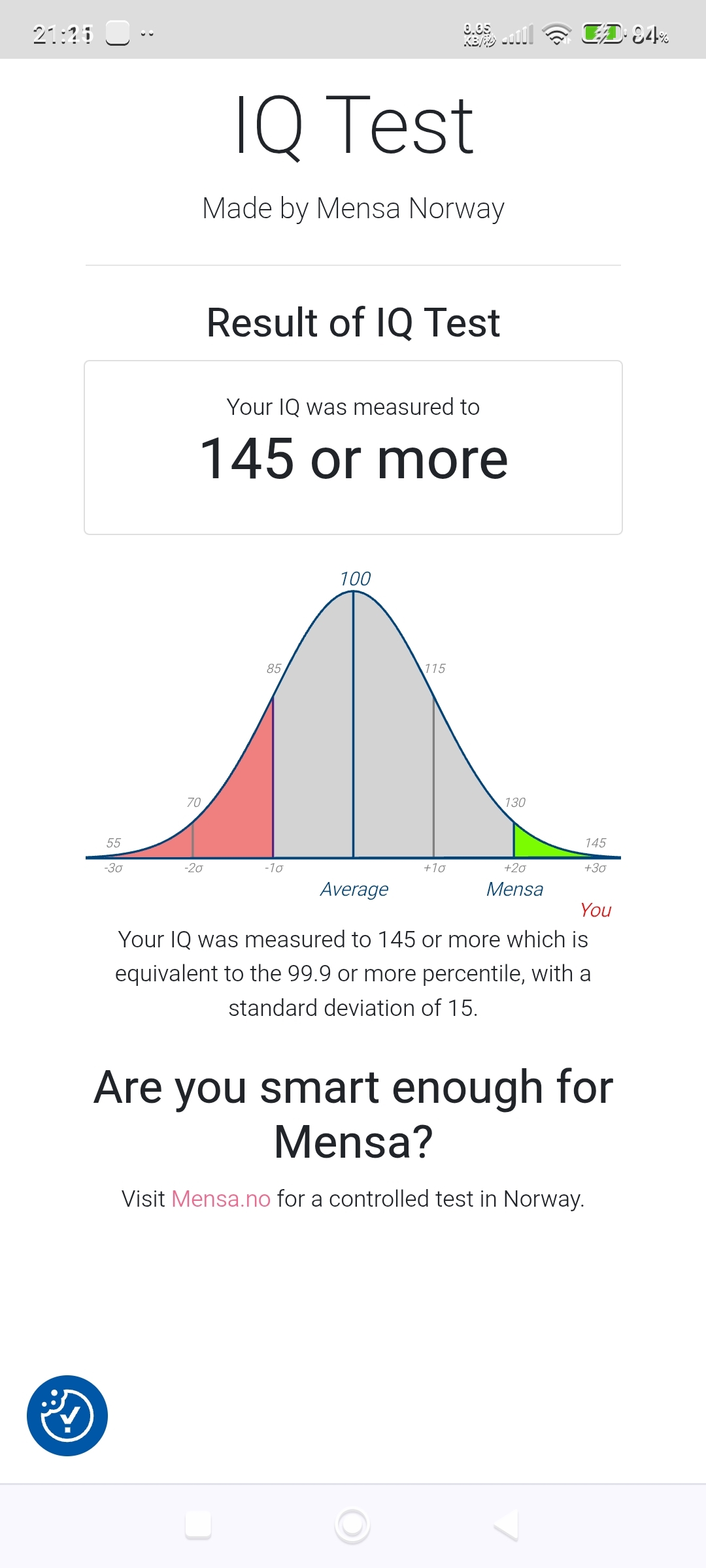Screen dimensions: 706x1568
Task: Open recent apps
Action: pos(198,1526)
